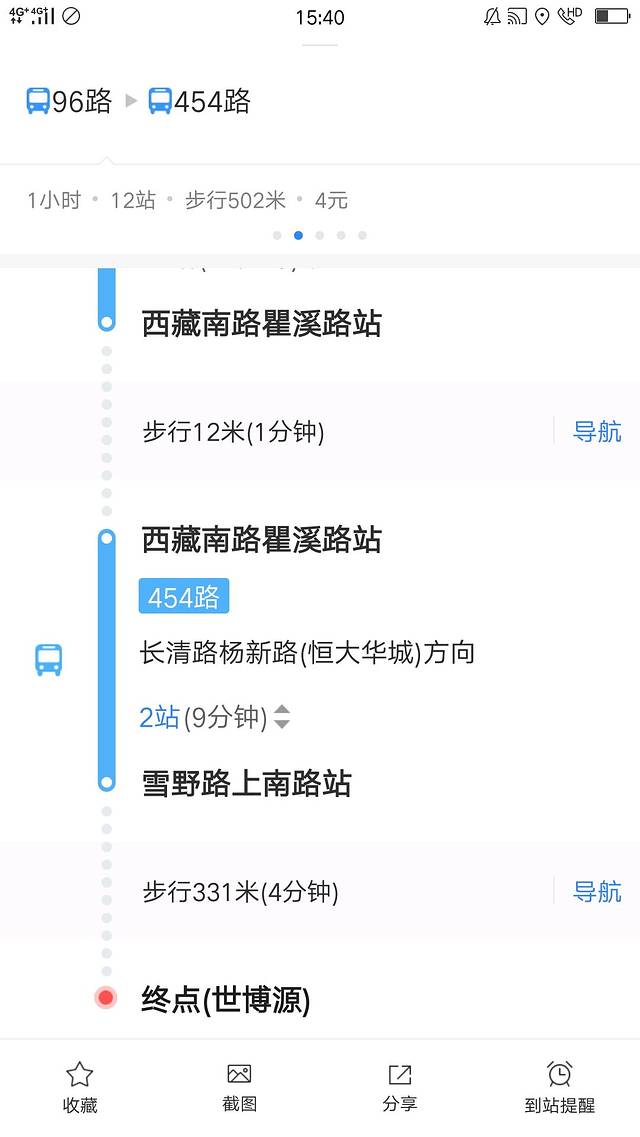Start navigation for the 12-meter walk
Viewport: 640px width, 1137px height.
coord(596,432)
